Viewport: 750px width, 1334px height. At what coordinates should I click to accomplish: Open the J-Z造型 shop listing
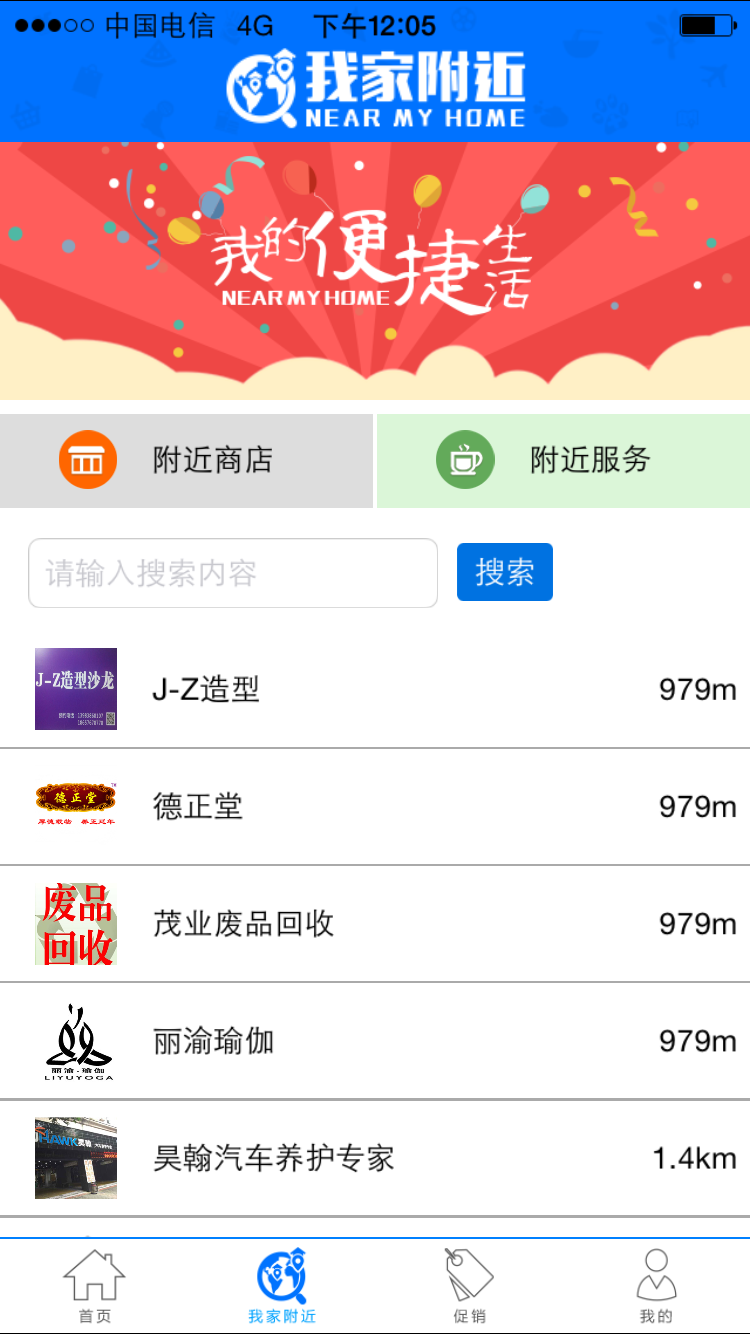375,689
